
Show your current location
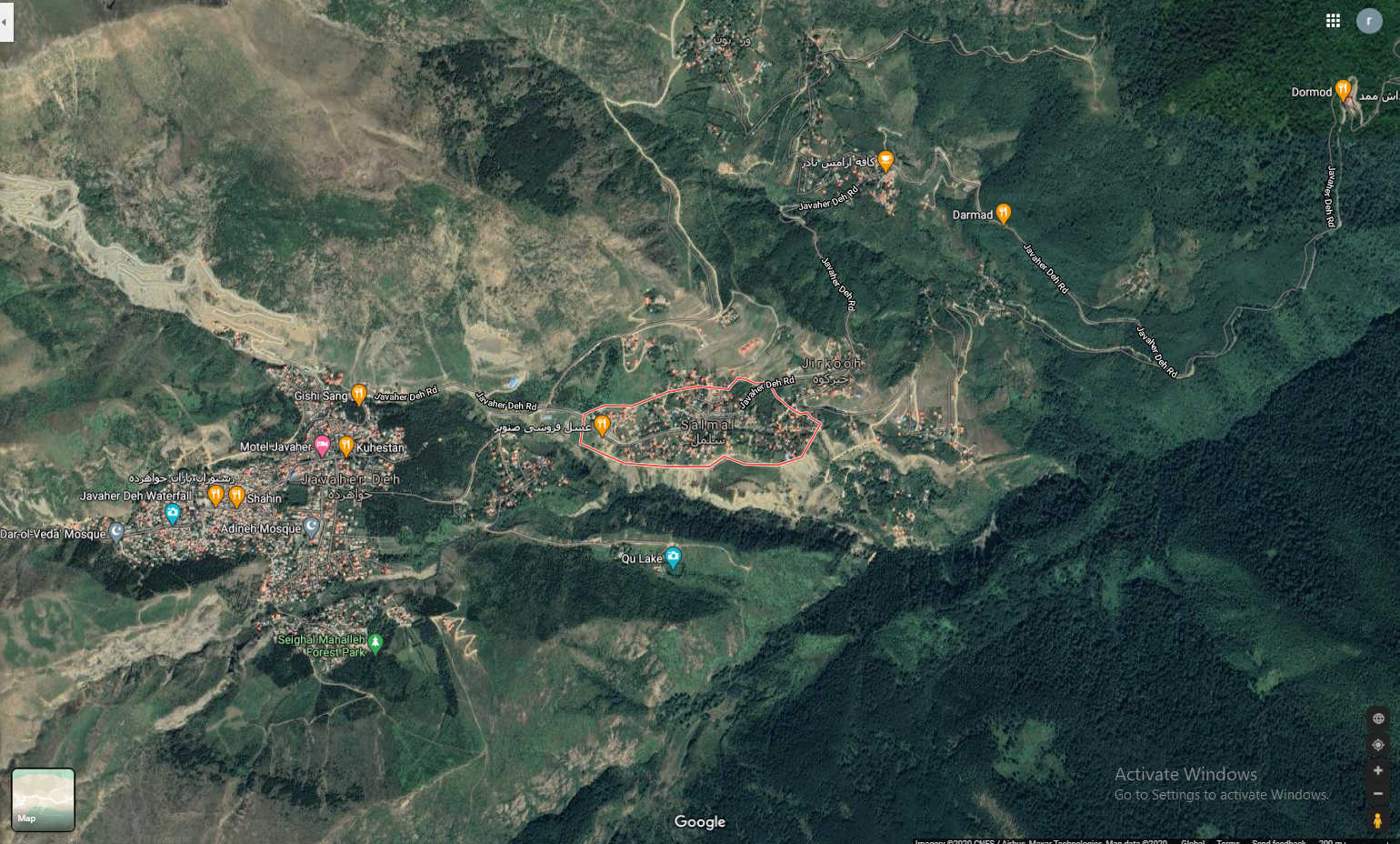[x=1378, y=744]
